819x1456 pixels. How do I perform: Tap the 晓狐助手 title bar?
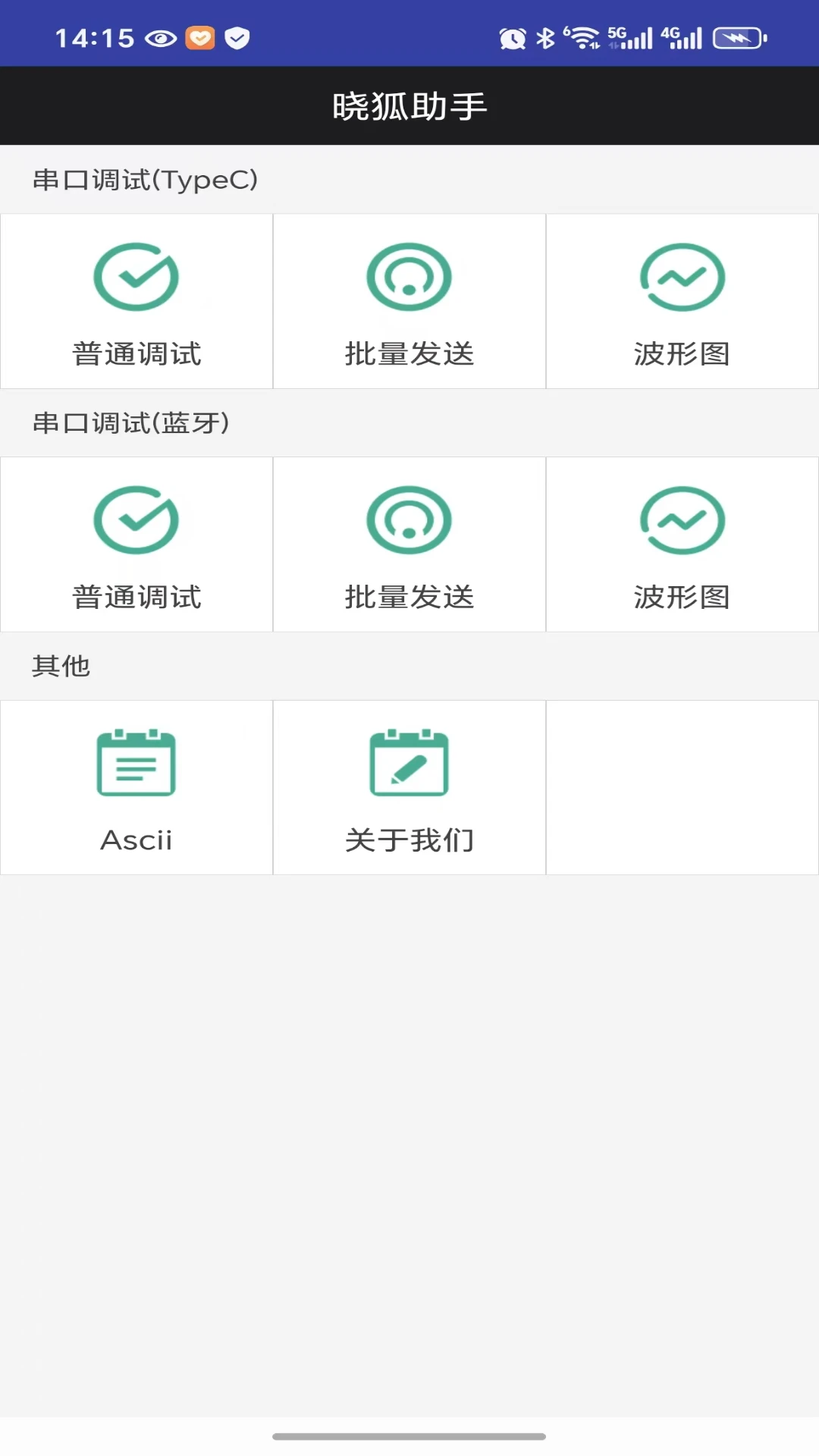click(409, 105)
